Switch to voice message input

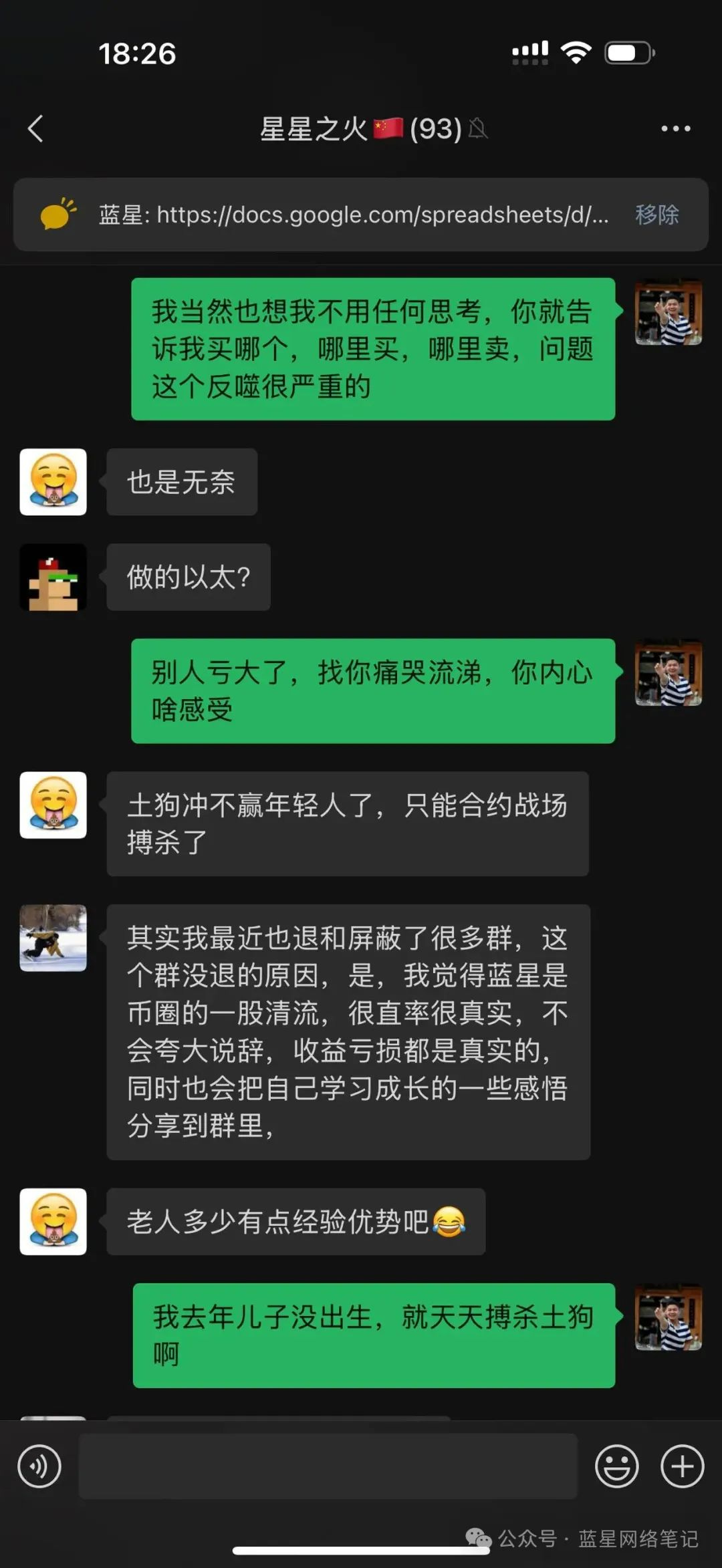(39, 1466)
